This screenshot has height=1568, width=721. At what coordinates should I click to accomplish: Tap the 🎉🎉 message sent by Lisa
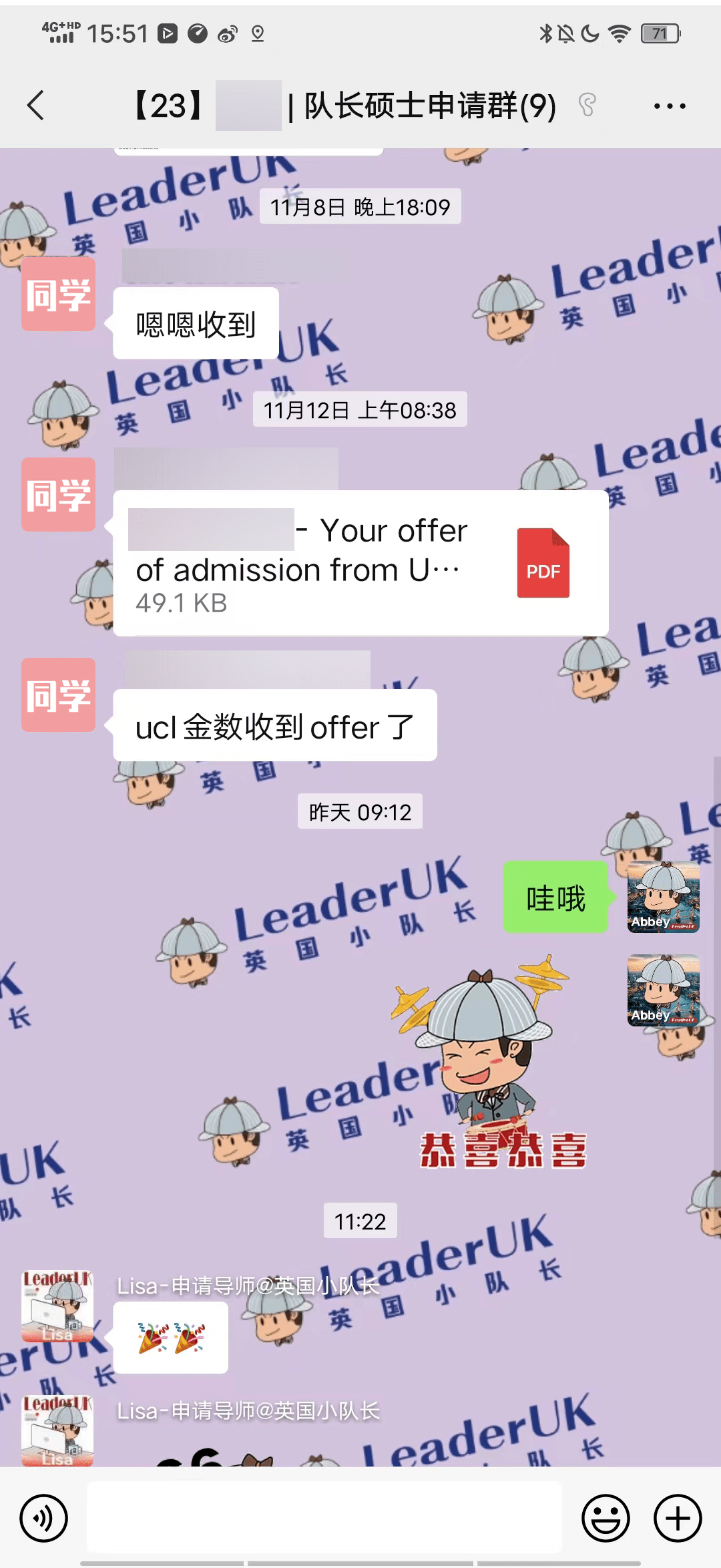pos(170,1336)
